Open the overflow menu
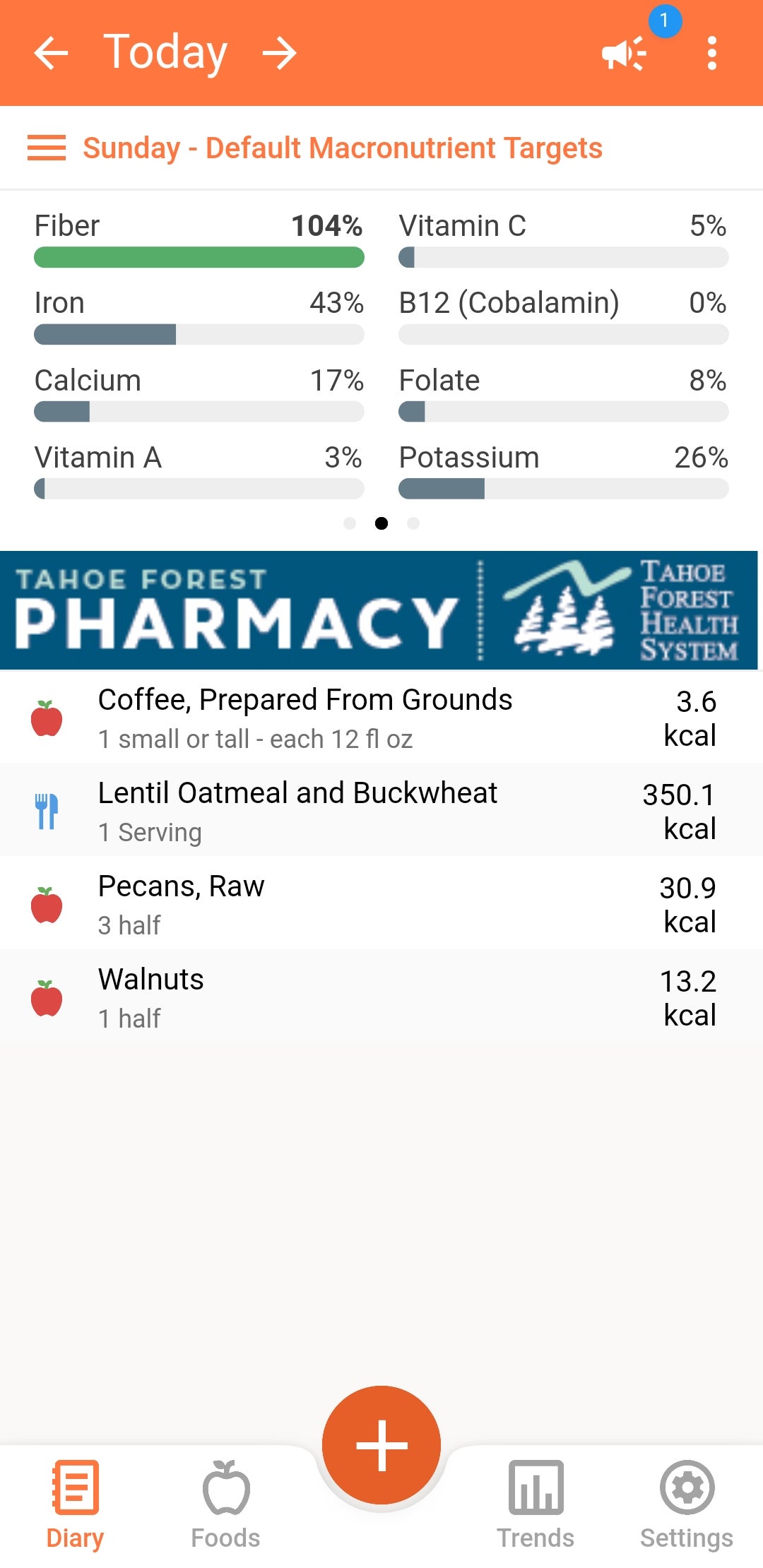763x1568 pixels. tap(712, 53)
